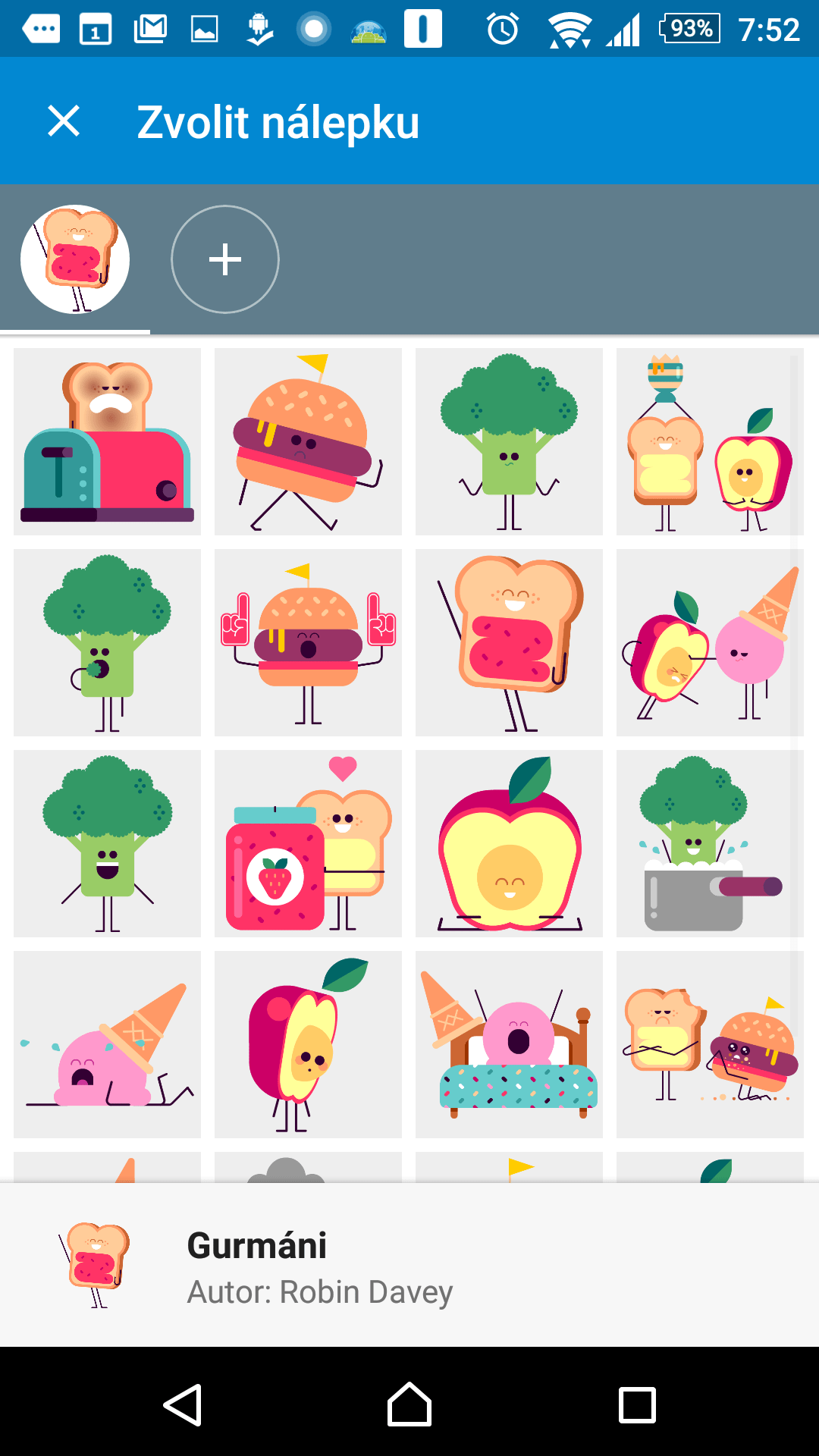Image resolution: width=819 pixels, height=1456 pixels.
Task: Open the Gurmáni pack info by Robin Davey
Action: point(409,1265)
